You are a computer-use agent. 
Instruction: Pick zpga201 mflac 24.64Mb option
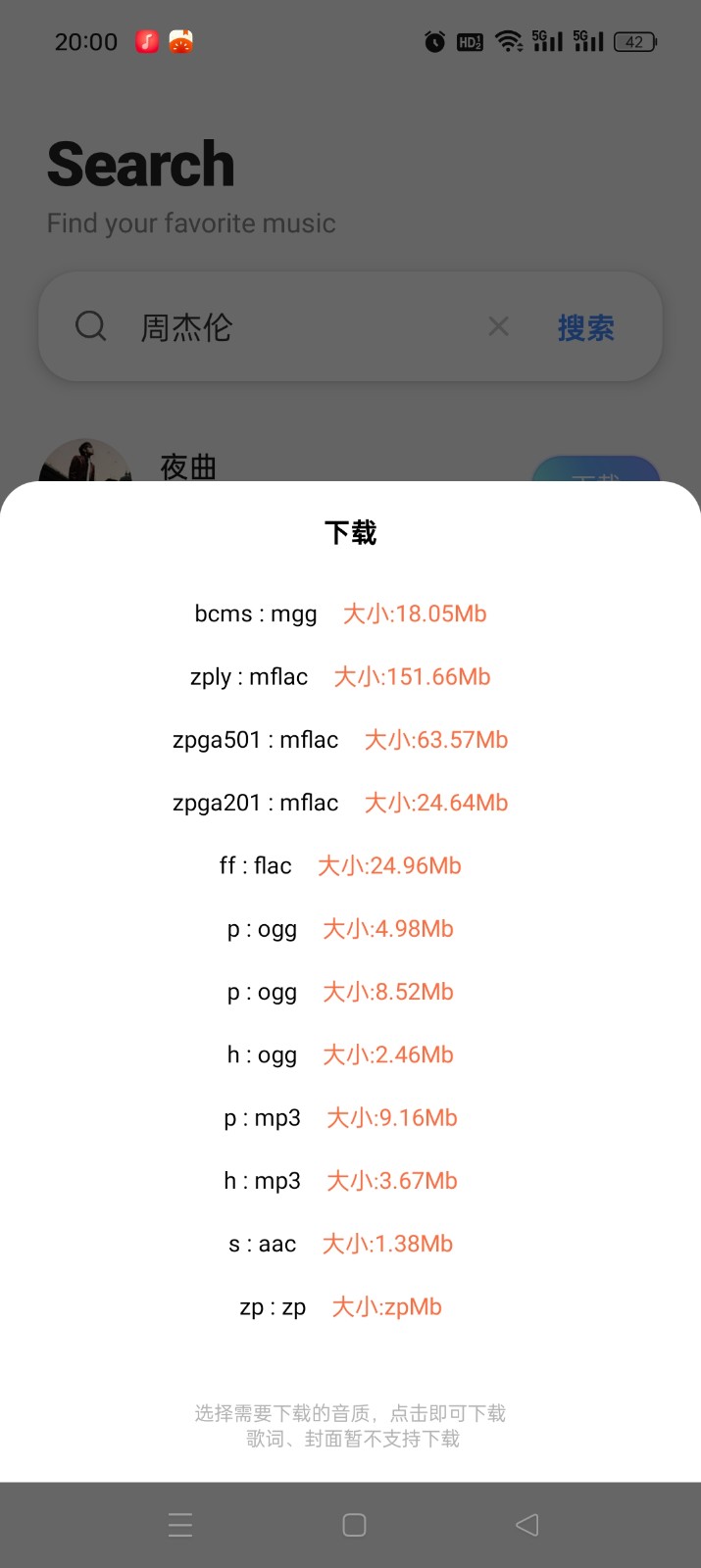pyautogui.click(x=340, y=803)
